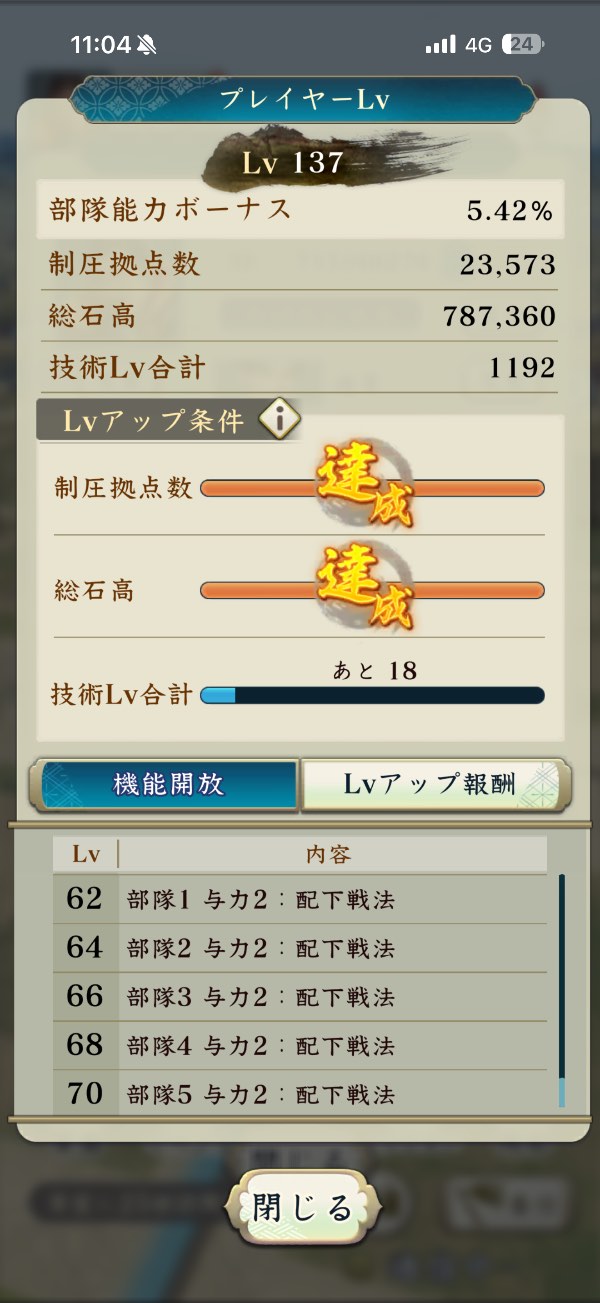Close the dialog with 閉じる
Viewport: 600px width, 1303px height.
(x=302, y=1209)
